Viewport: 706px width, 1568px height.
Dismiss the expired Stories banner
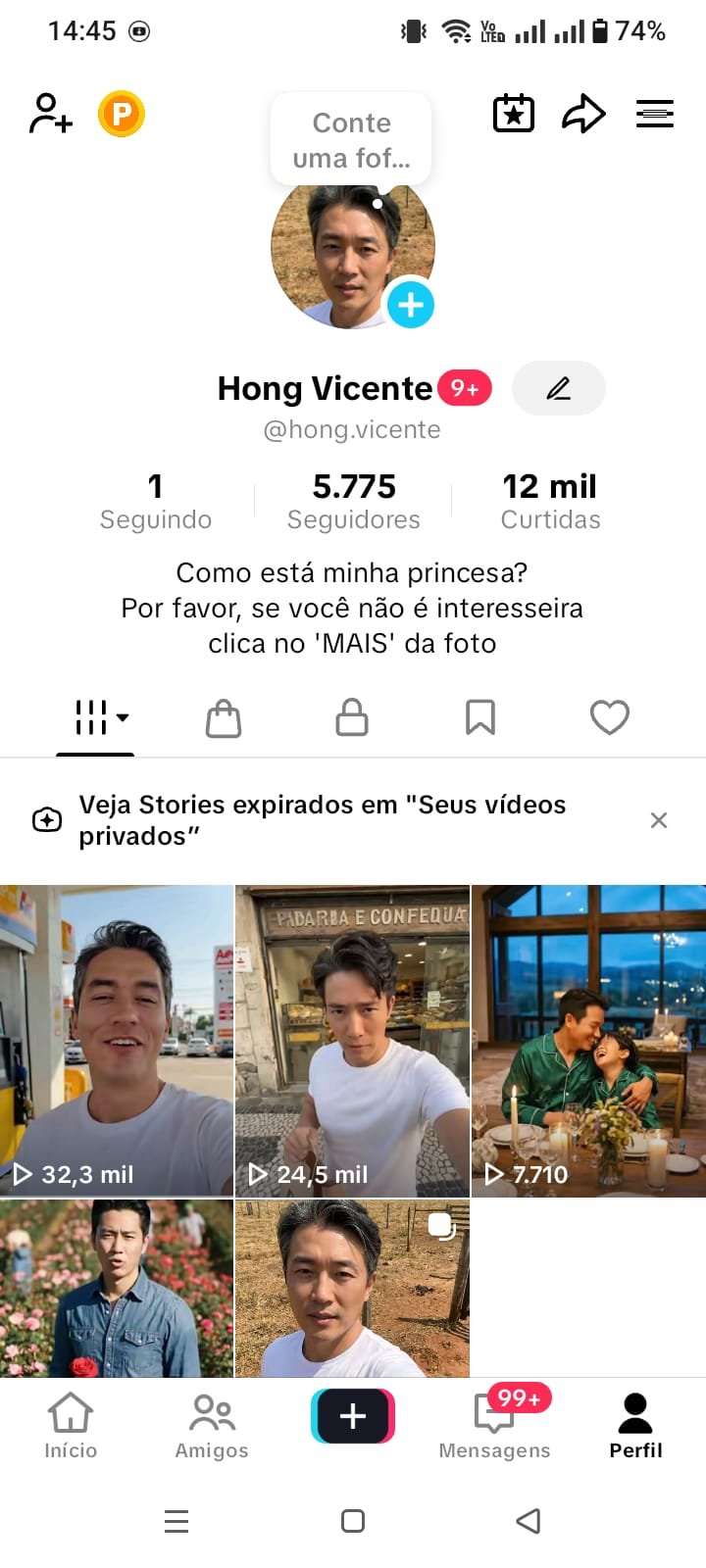point(659,820)
